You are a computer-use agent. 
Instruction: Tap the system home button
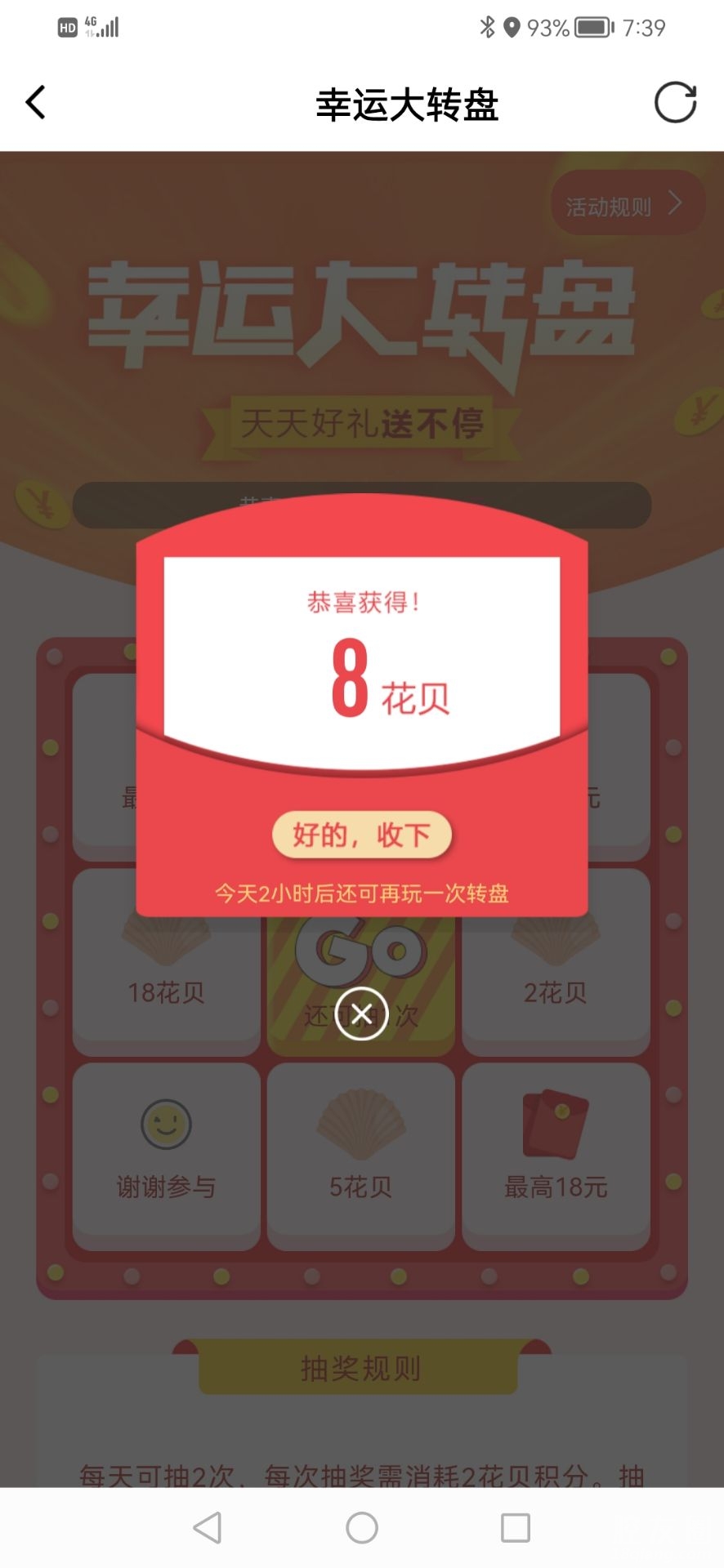point(361,1527)
